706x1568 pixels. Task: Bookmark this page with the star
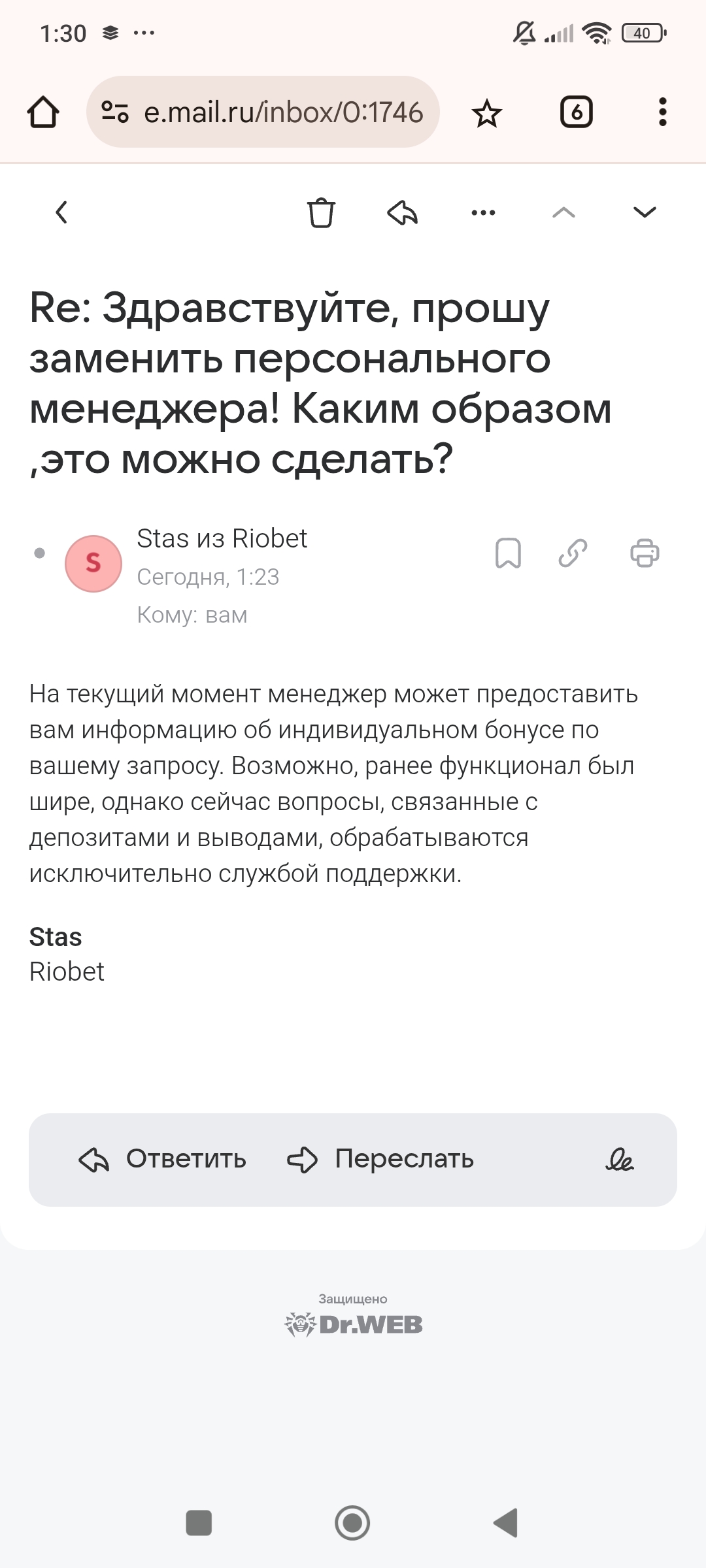pos(486,114)
